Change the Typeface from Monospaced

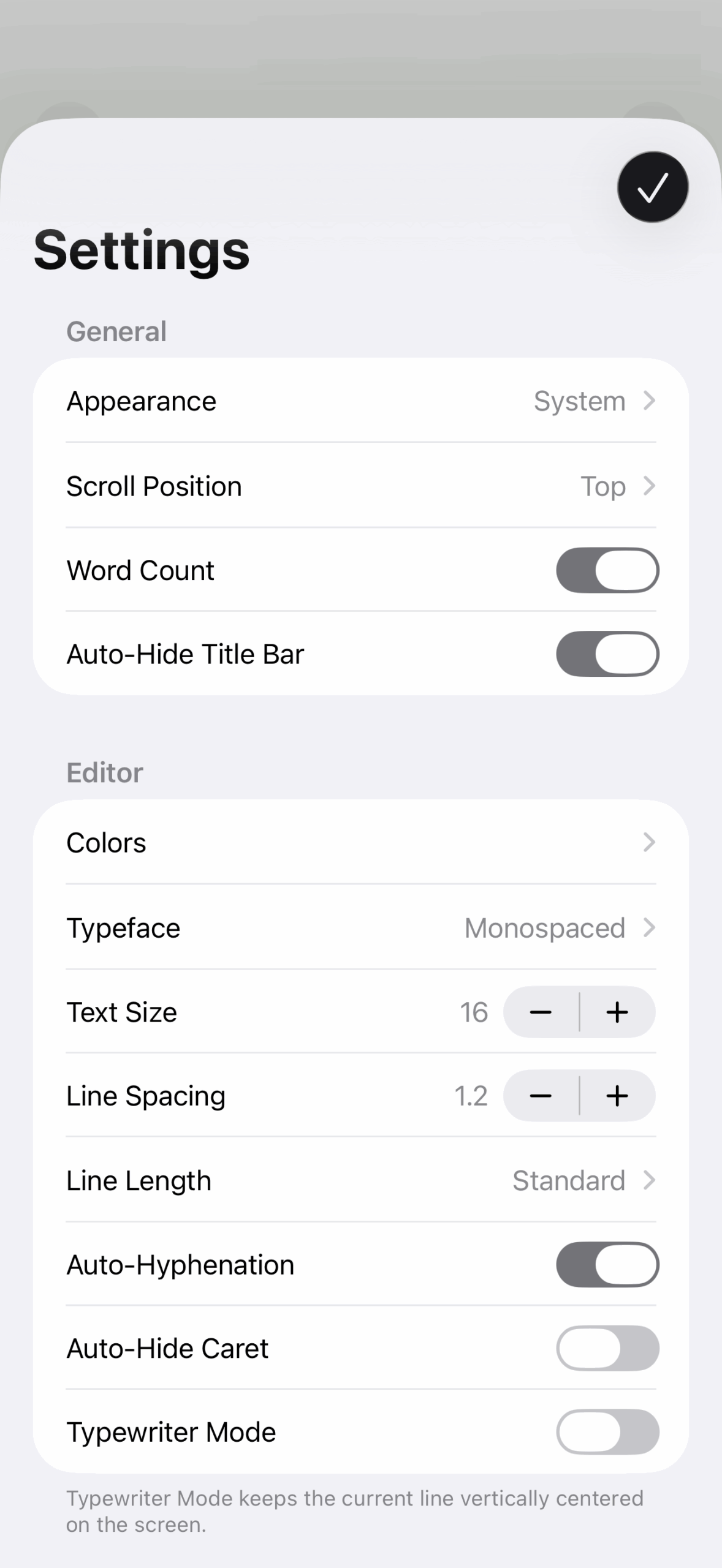click(361, 927)
